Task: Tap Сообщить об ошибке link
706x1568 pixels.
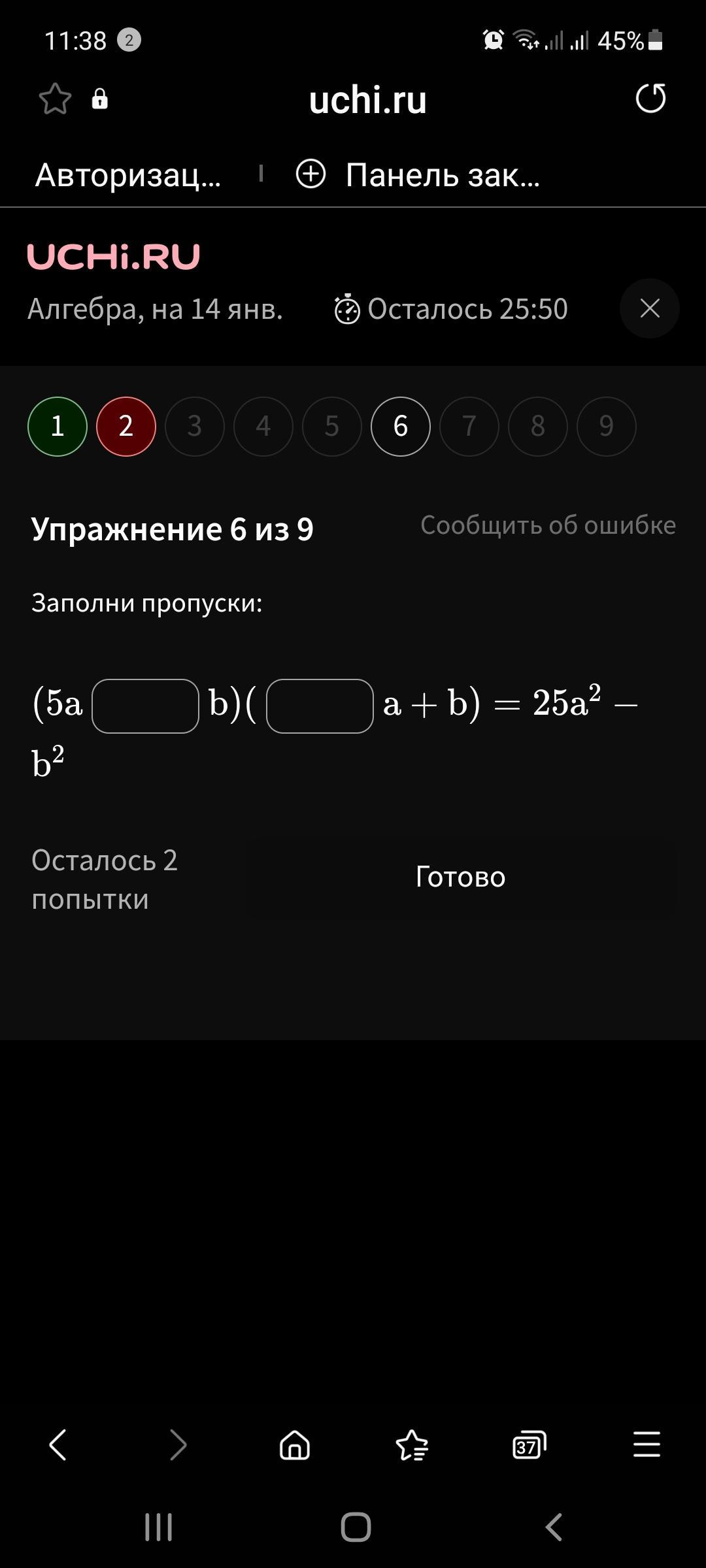Action: [548, 525]
